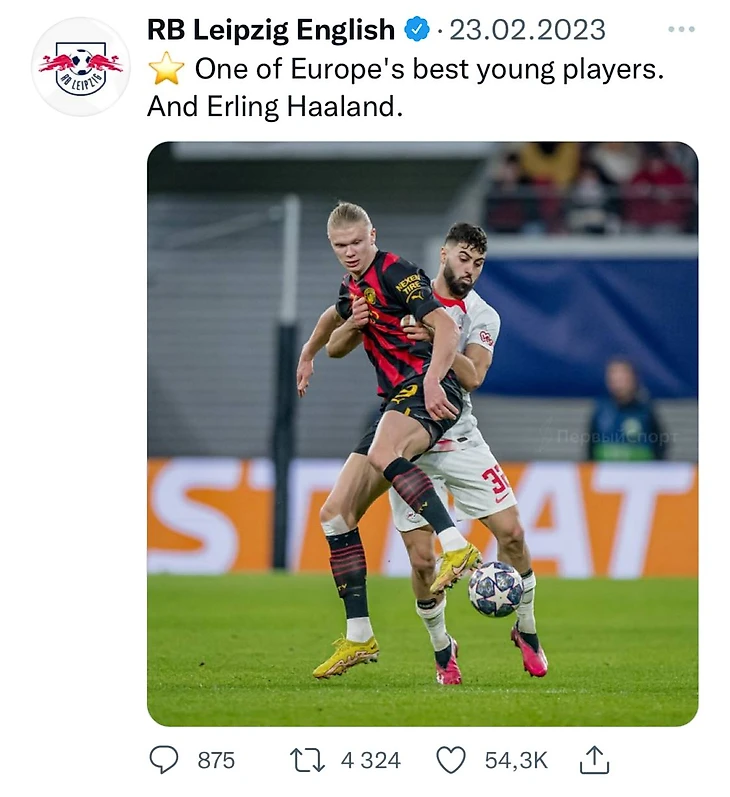Reply to the RB Leipzig tweet
730x797 pixels.
pyautogui.click(x=164, y=760)
